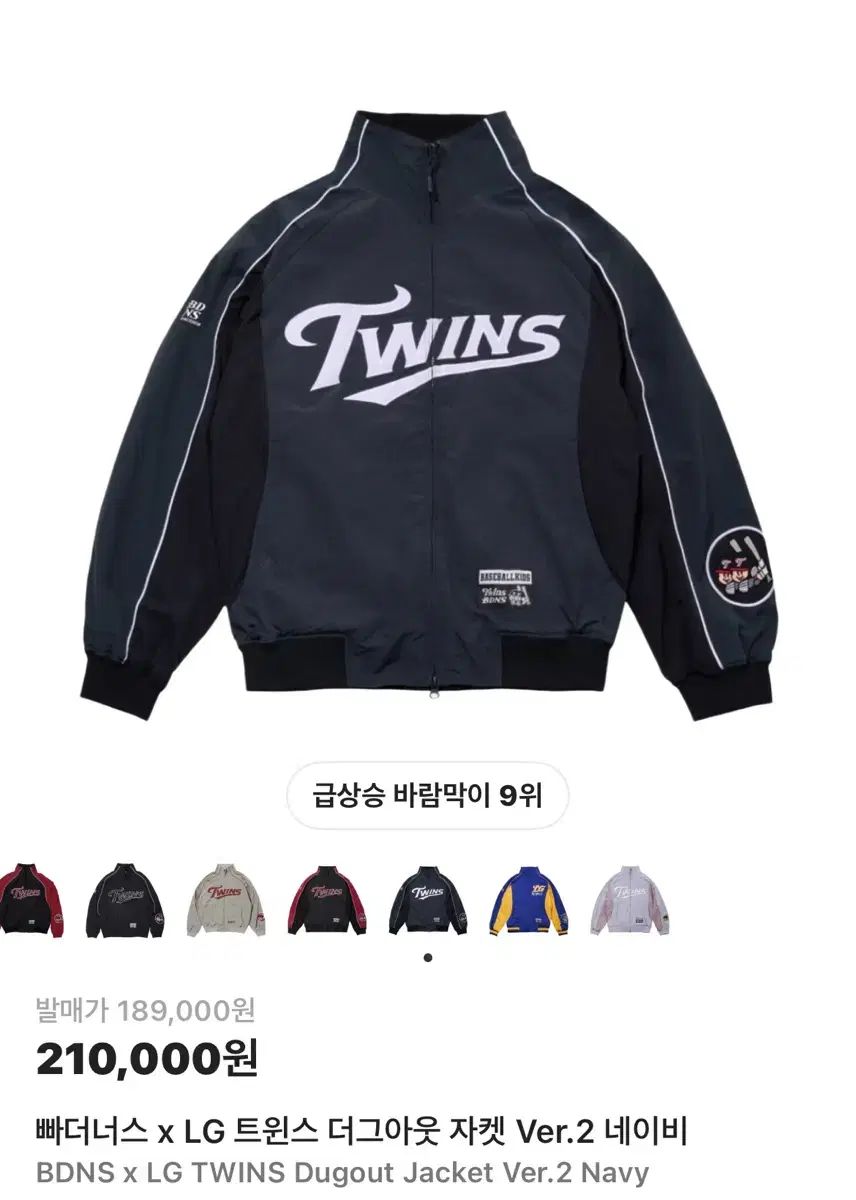The image size is (856, 1200).
Task: Select the light gray jacket variant thumbnail
Action: pos(633,900)
